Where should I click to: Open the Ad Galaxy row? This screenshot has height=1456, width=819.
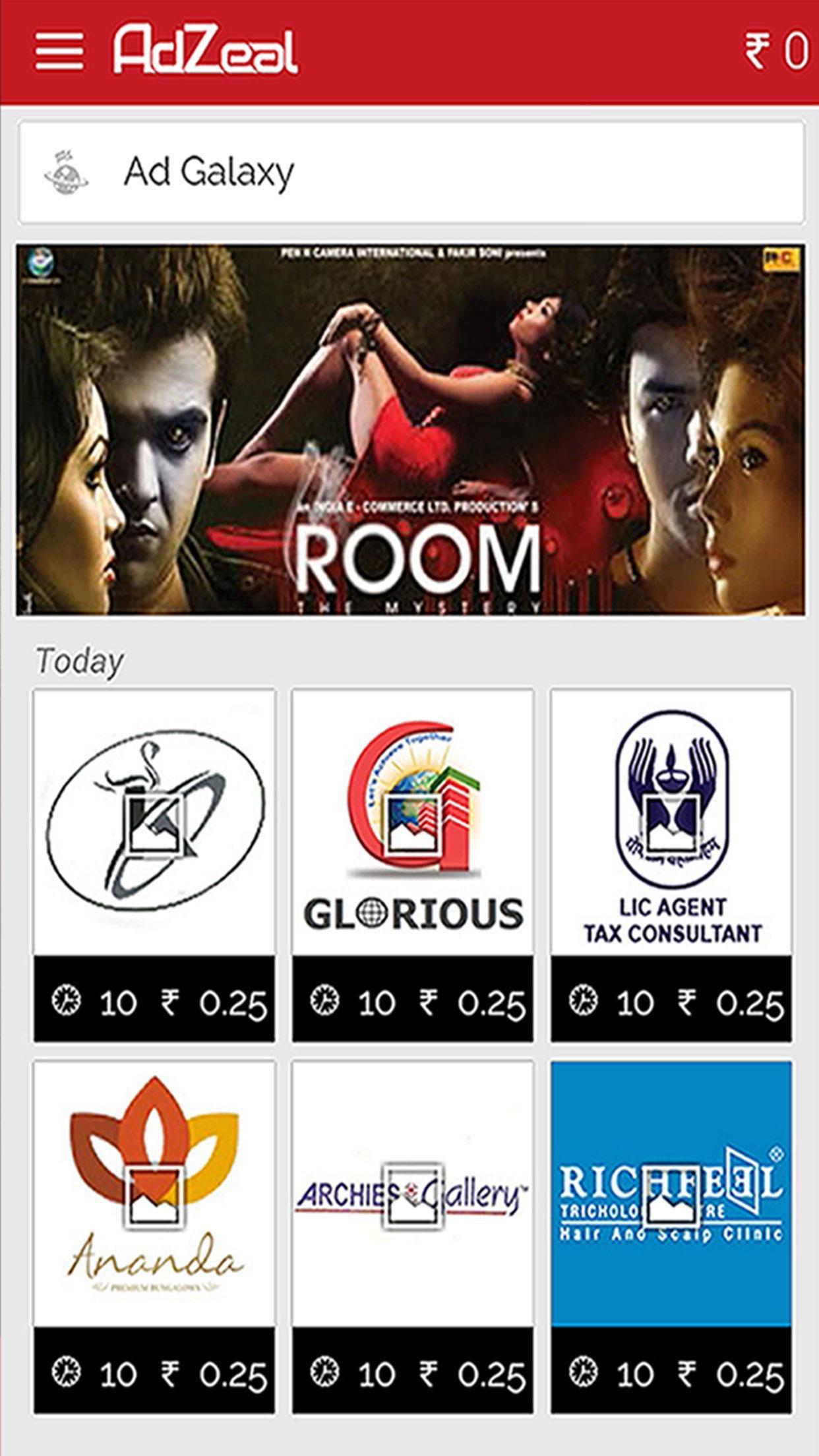point(411,173)
